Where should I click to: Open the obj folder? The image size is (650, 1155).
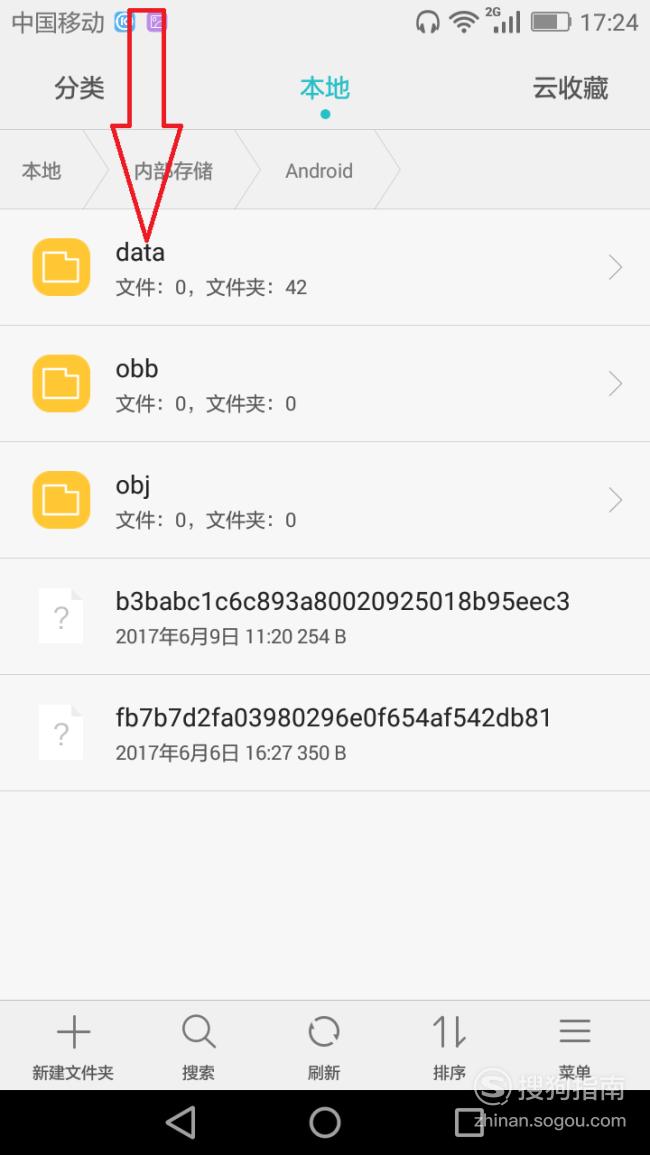325,500
